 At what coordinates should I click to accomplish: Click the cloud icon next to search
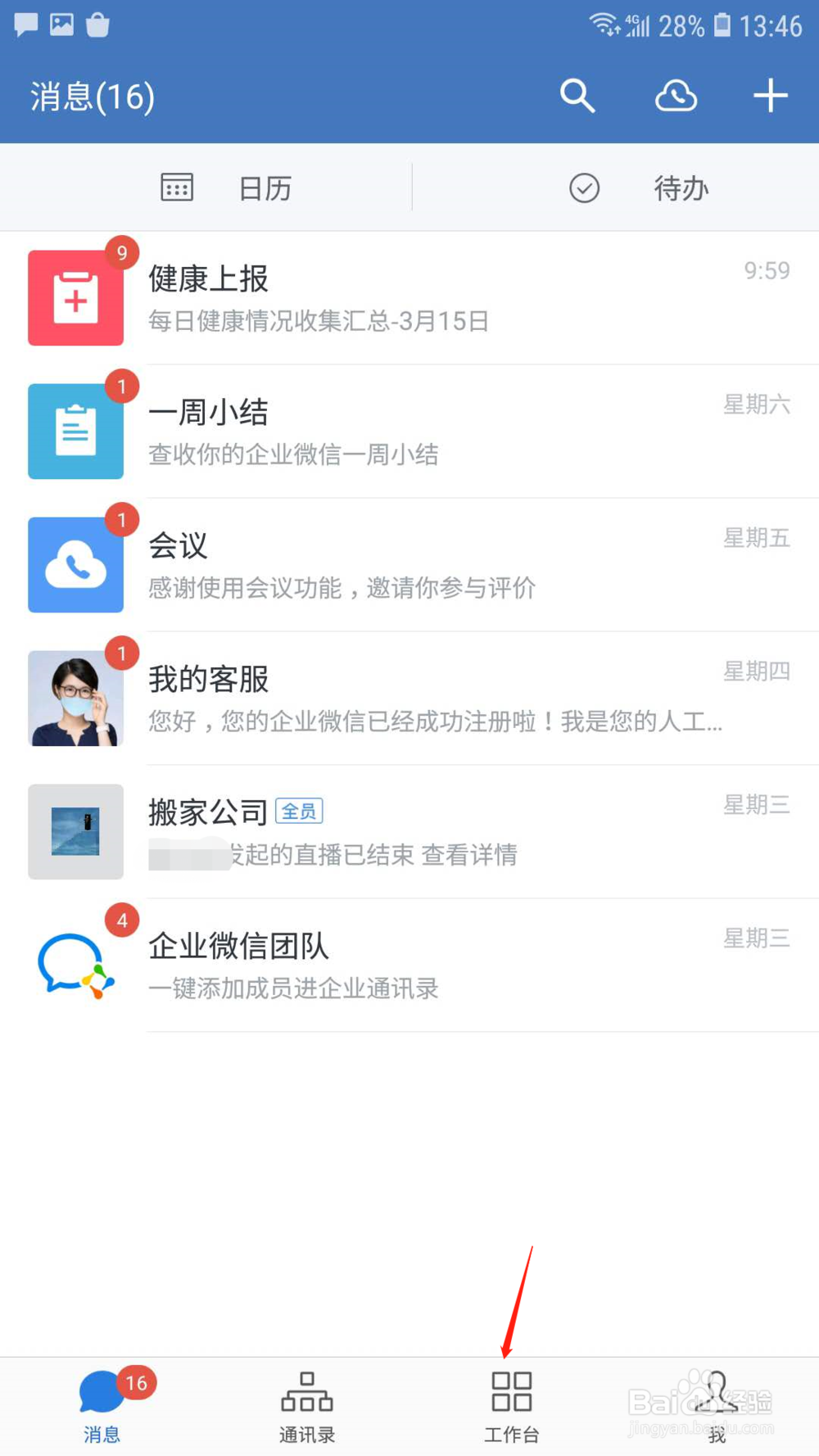[x=675, y=96]
